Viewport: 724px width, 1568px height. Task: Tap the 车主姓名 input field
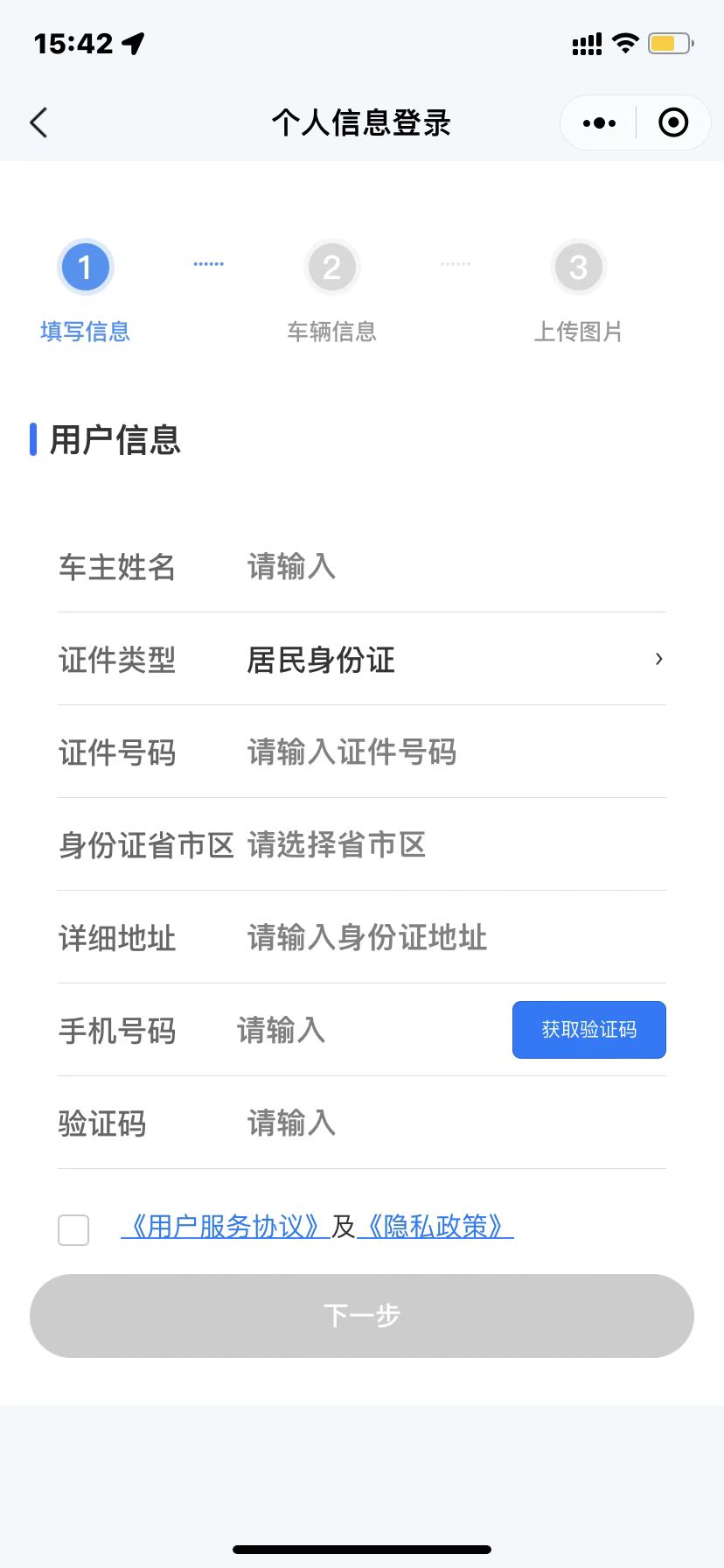click(x=456, y=567)
